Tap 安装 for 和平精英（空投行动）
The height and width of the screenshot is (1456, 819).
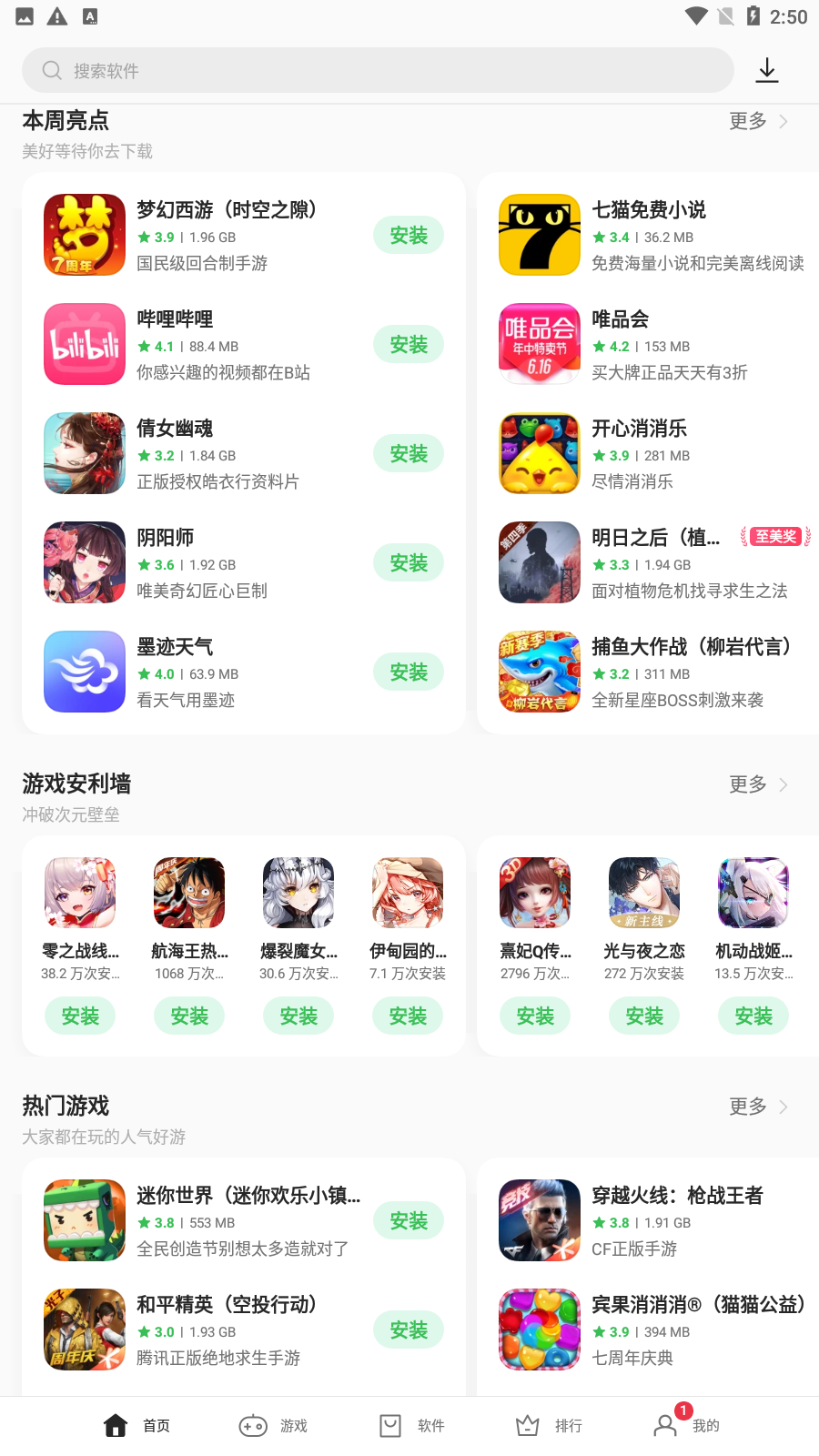pyautogui.click(x=408, y=1330)
